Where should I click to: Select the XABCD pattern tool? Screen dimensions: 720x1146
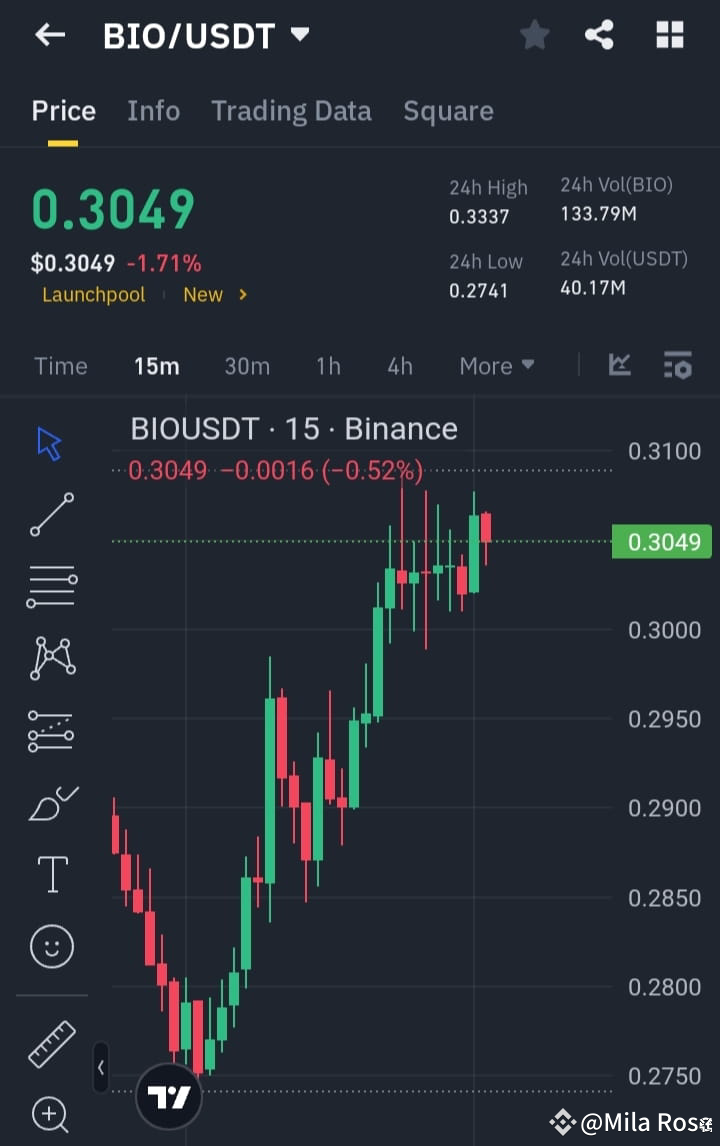pyautogui.click(x=50, y=658)
